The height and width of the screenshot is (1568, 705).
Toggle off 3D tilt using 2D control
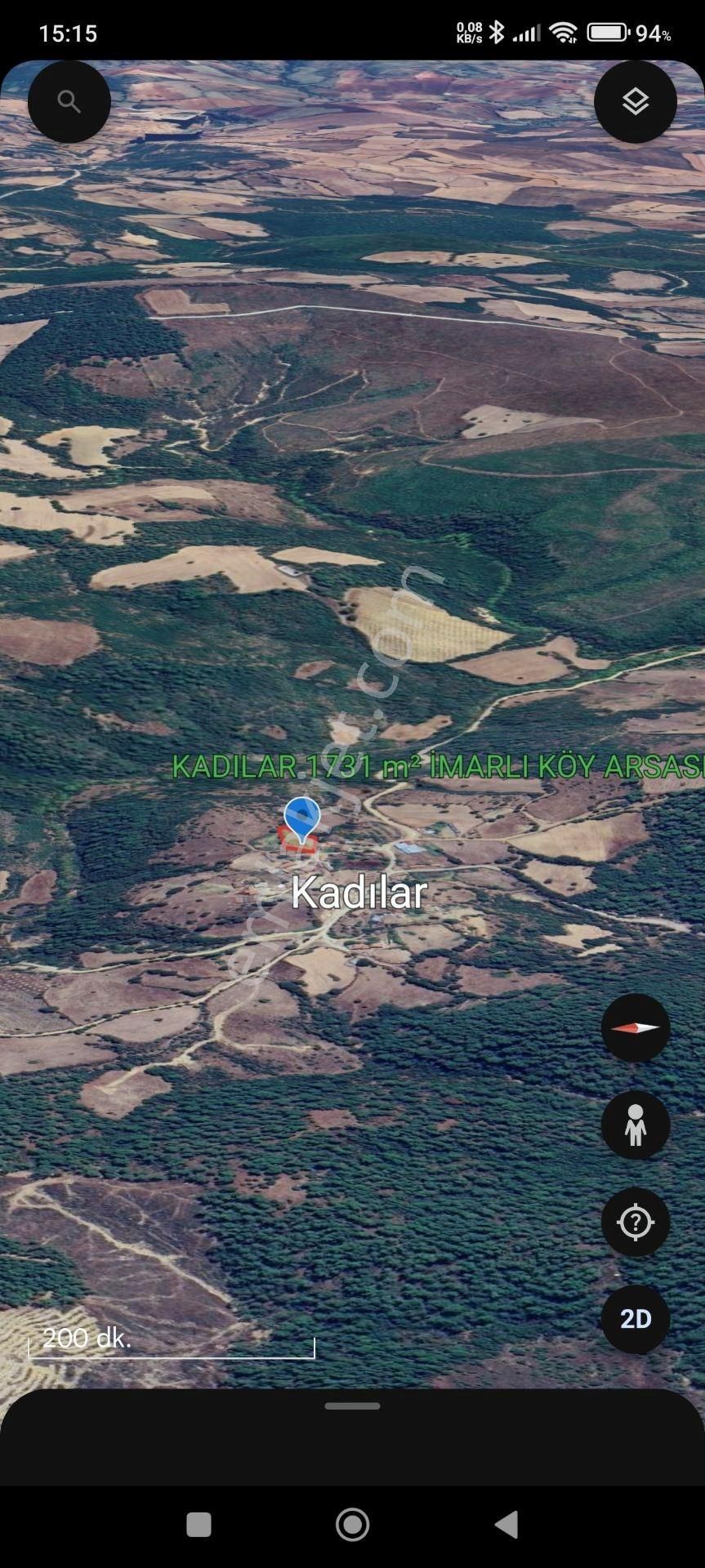pyautogui.click(x=636, y=1318)
